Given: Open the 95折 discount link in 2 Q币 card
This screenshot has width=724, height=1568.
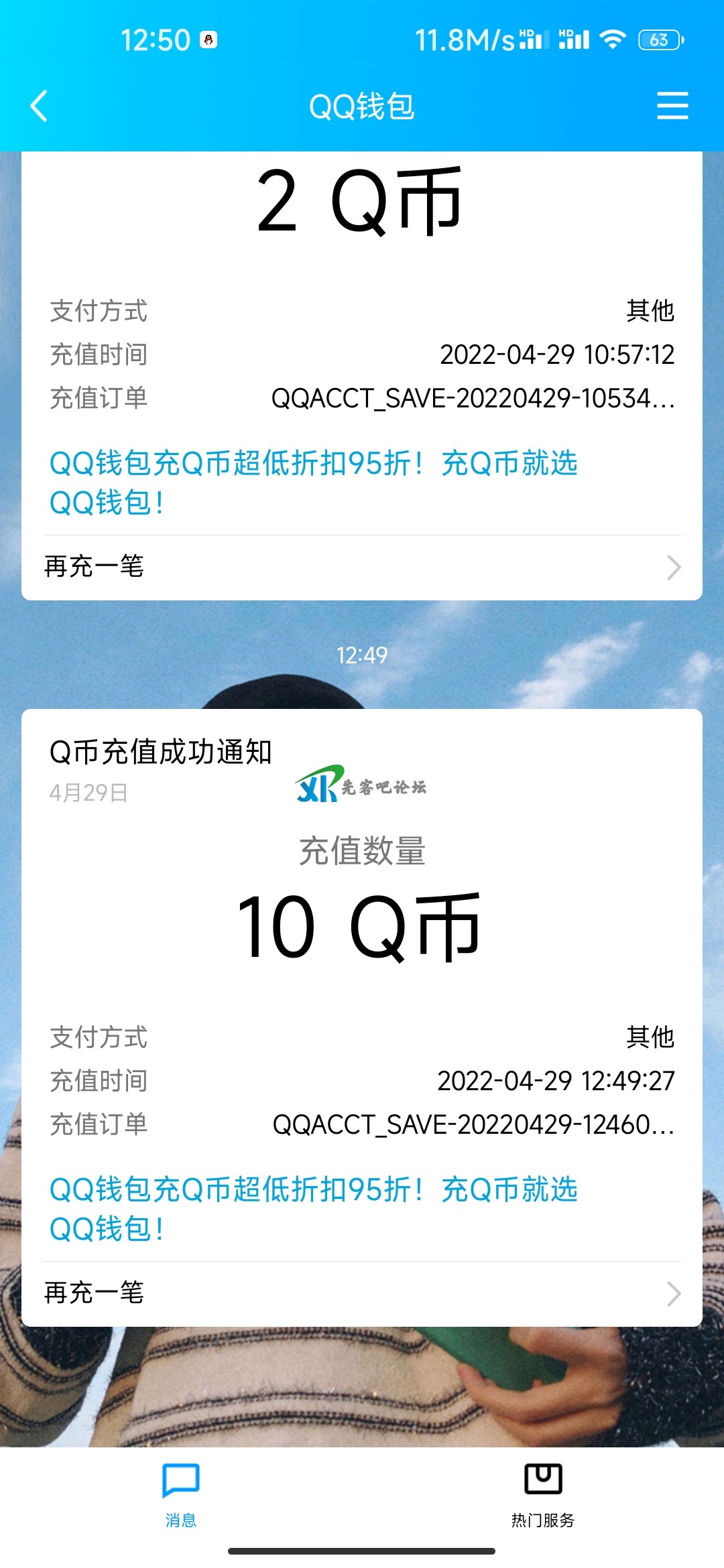Looking at the screenshot, I should (x=313, y=482).
